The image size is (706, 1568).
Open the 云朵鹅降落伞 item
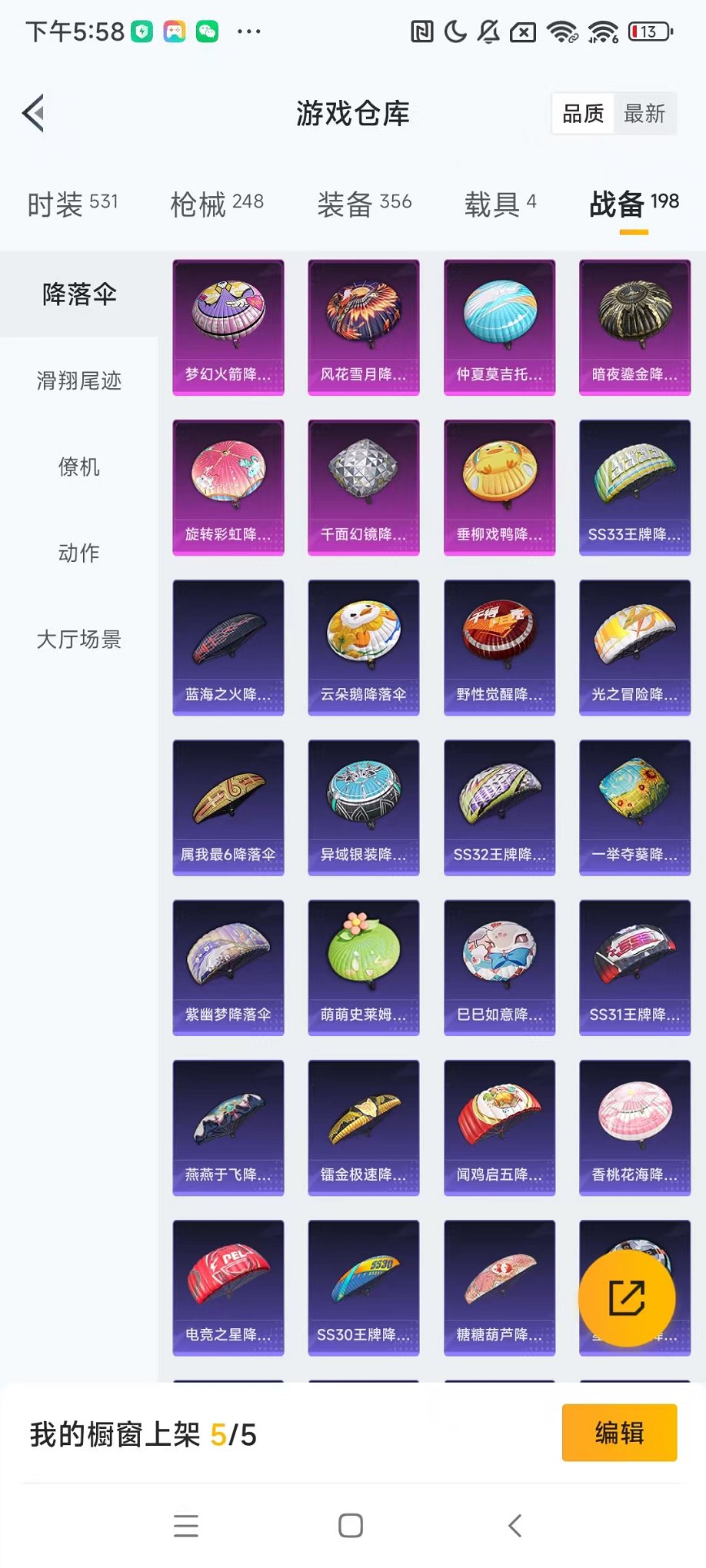click(364, 647)
